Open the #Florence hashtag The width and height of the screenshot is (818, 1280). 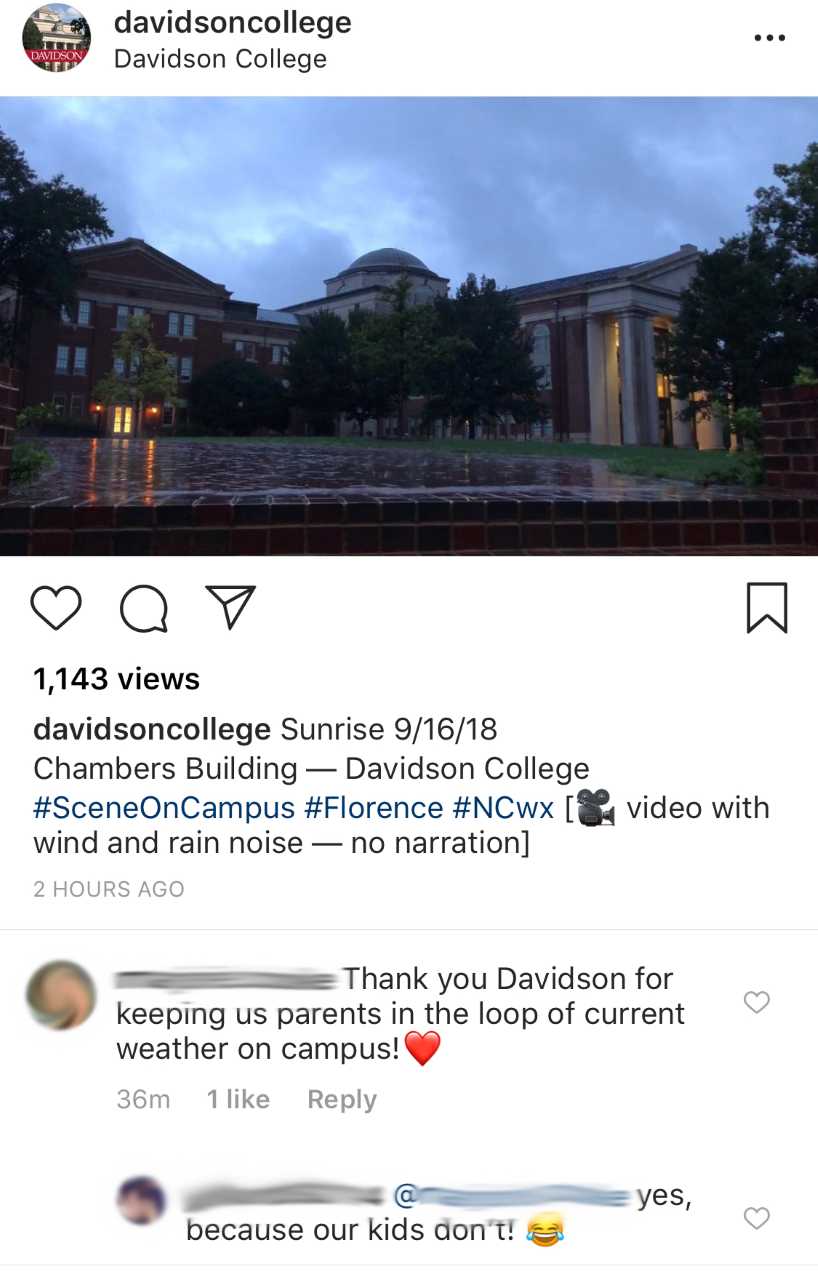[374, 808]
